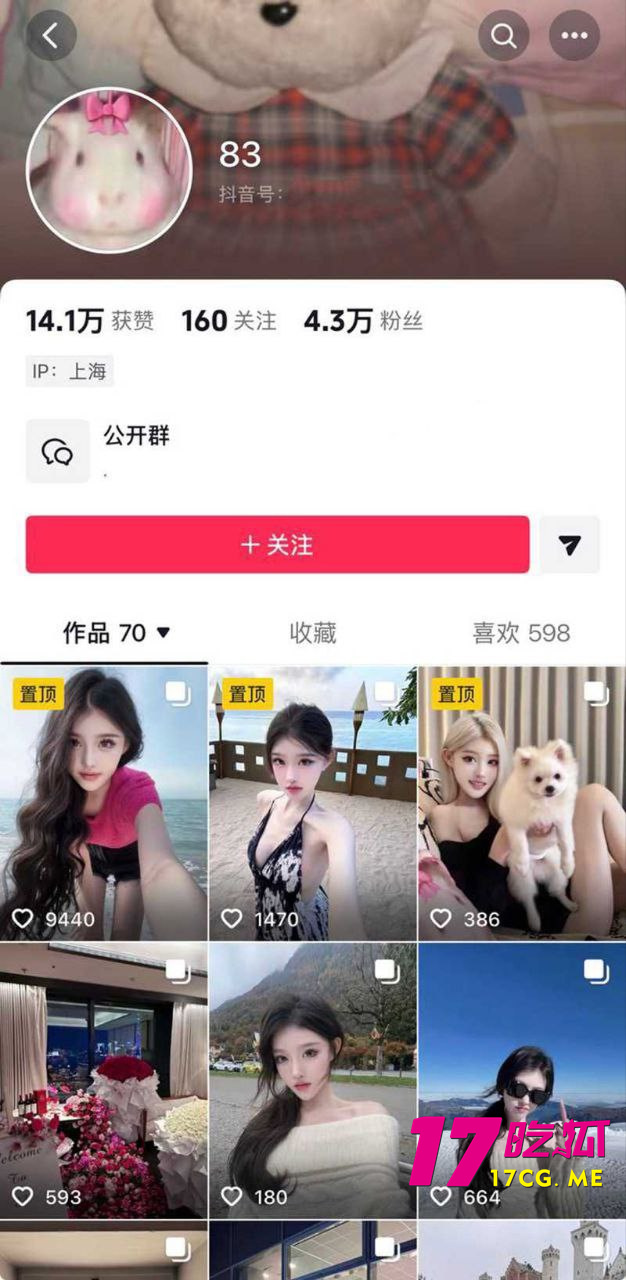Go back using the top-left arrow
626x1280 pixels.
pos(51,36)
